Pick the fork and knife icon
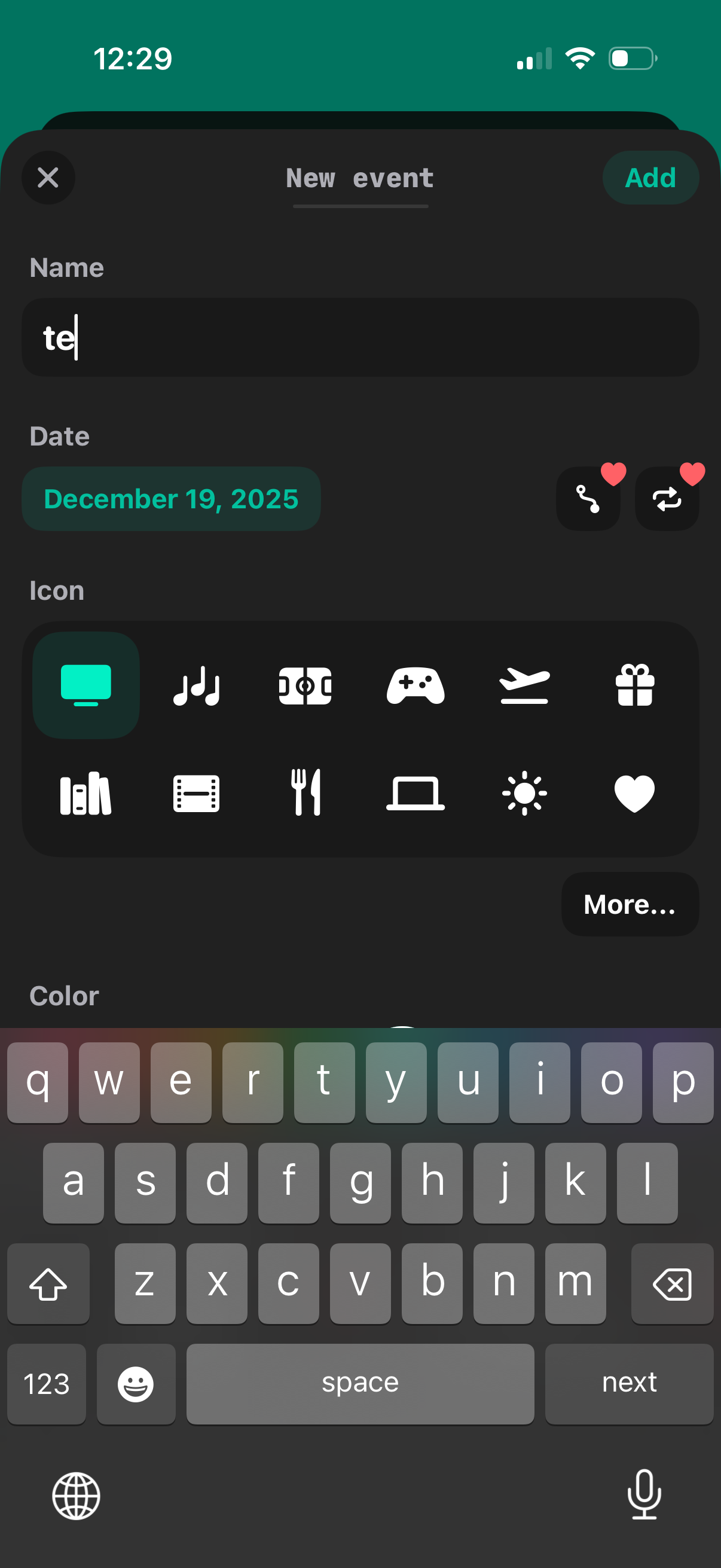 point(305,792)
